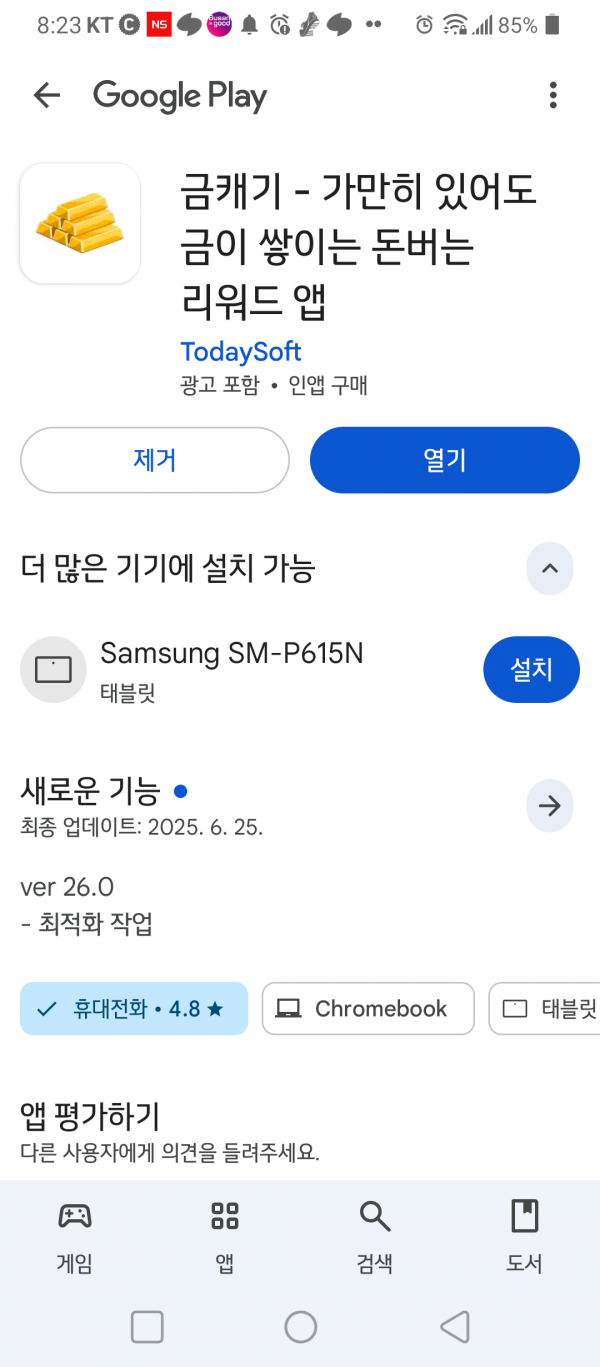
Task: Tap the system home button
Action: tap(301, 1327)
